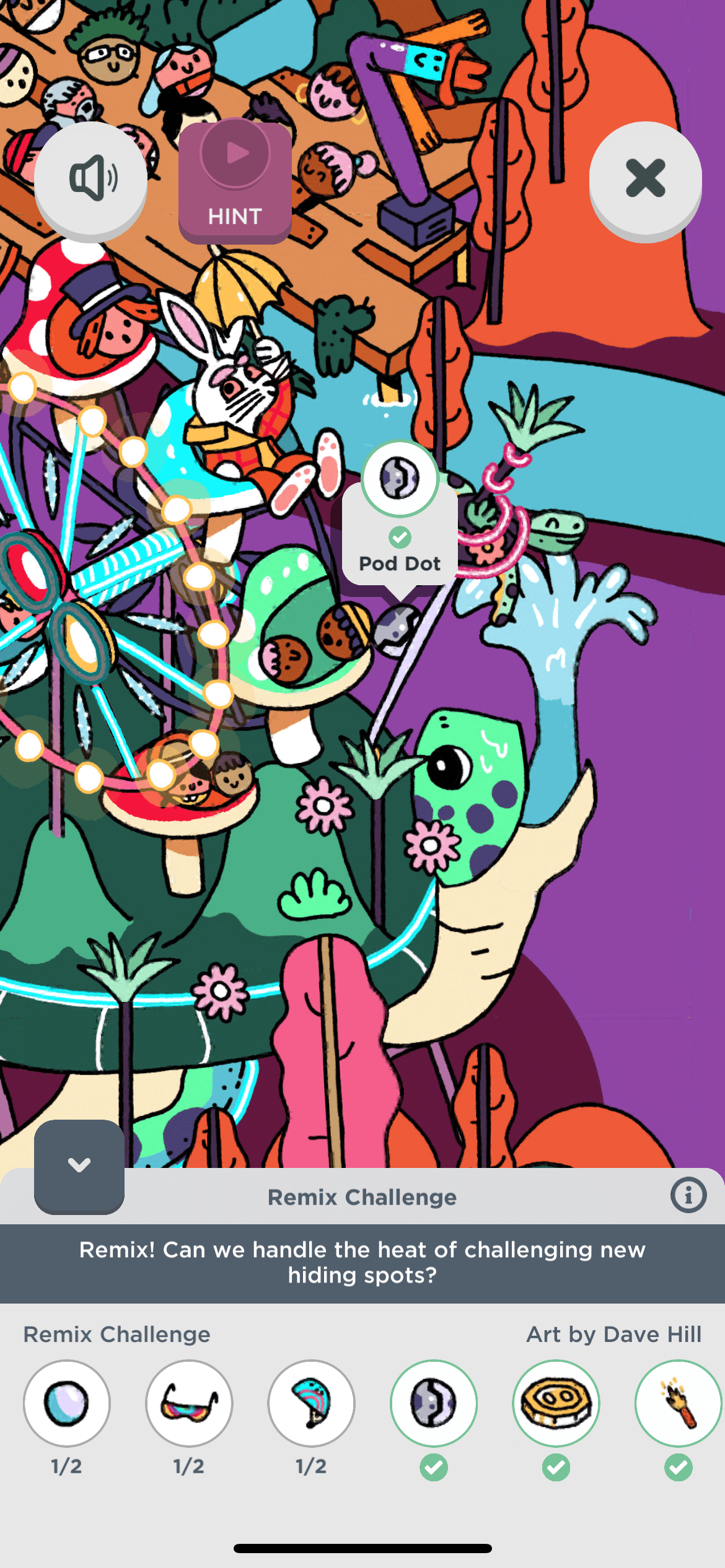Collapse the Remix Challenge panel
The image size is (725, 1568).
(x=79, y=1165)
